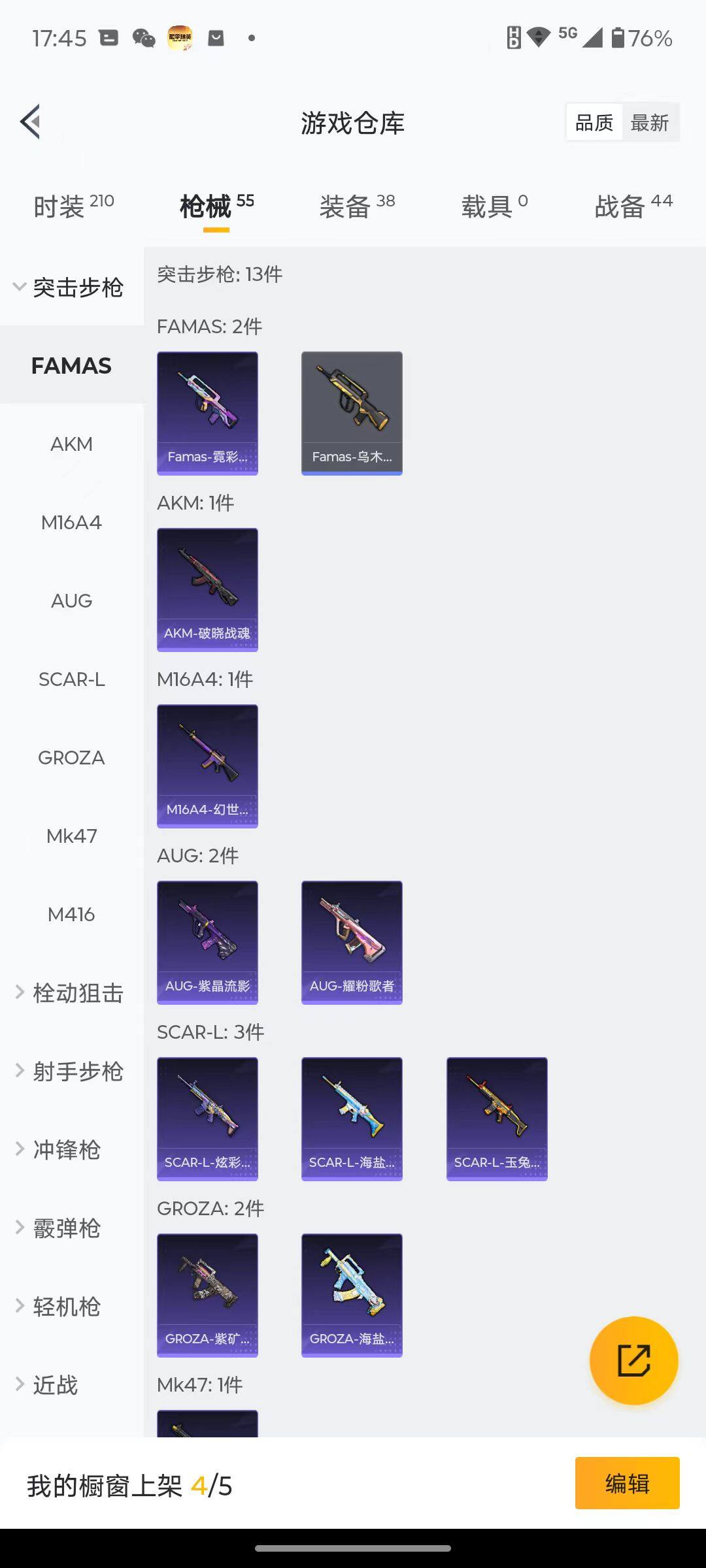Tap the mail notification icon in status bar
706x1568 pixels.
[x=216, y=38]
